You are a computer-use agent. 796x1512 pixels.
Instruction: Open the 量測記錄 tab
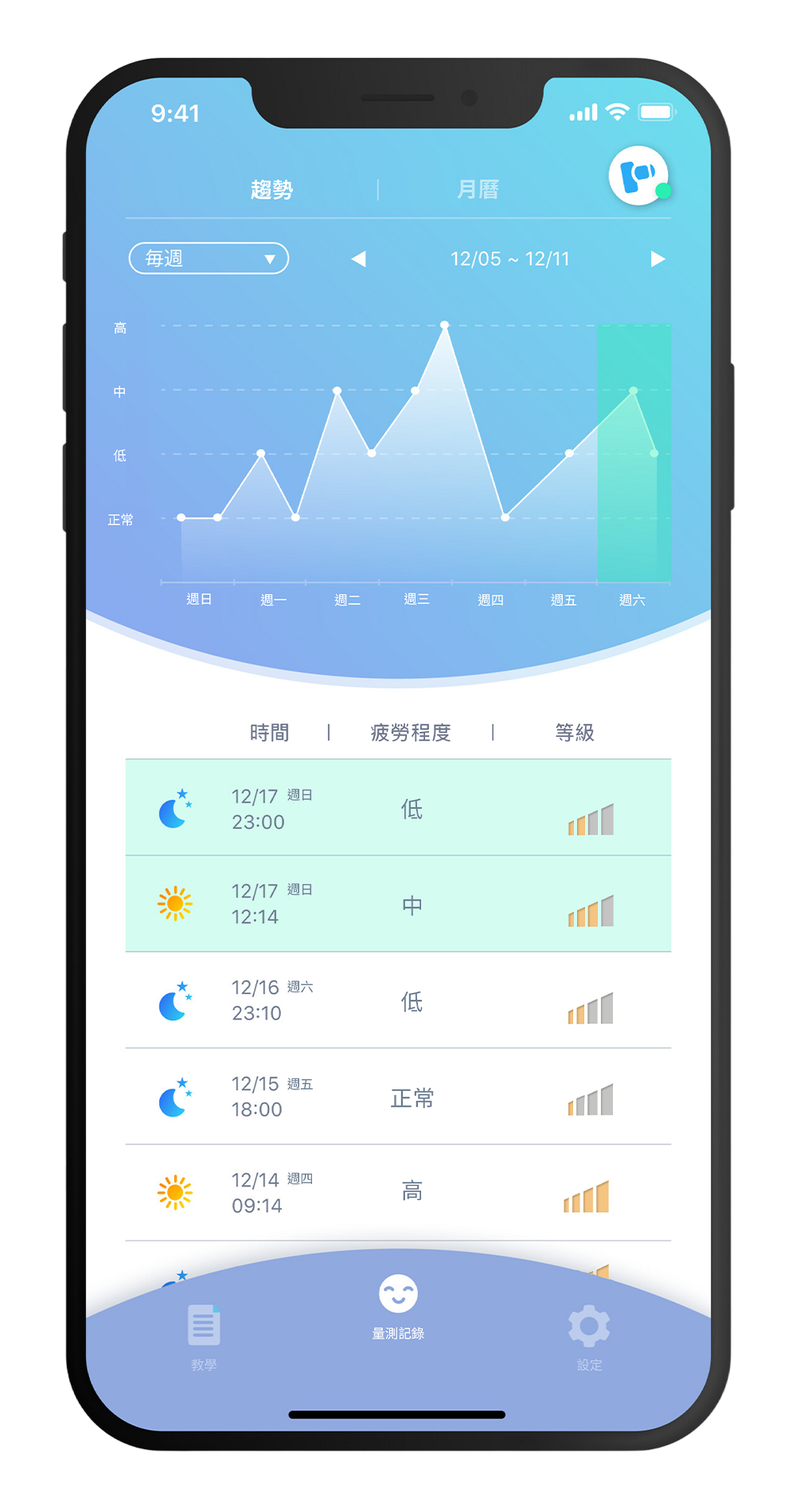398,1307
